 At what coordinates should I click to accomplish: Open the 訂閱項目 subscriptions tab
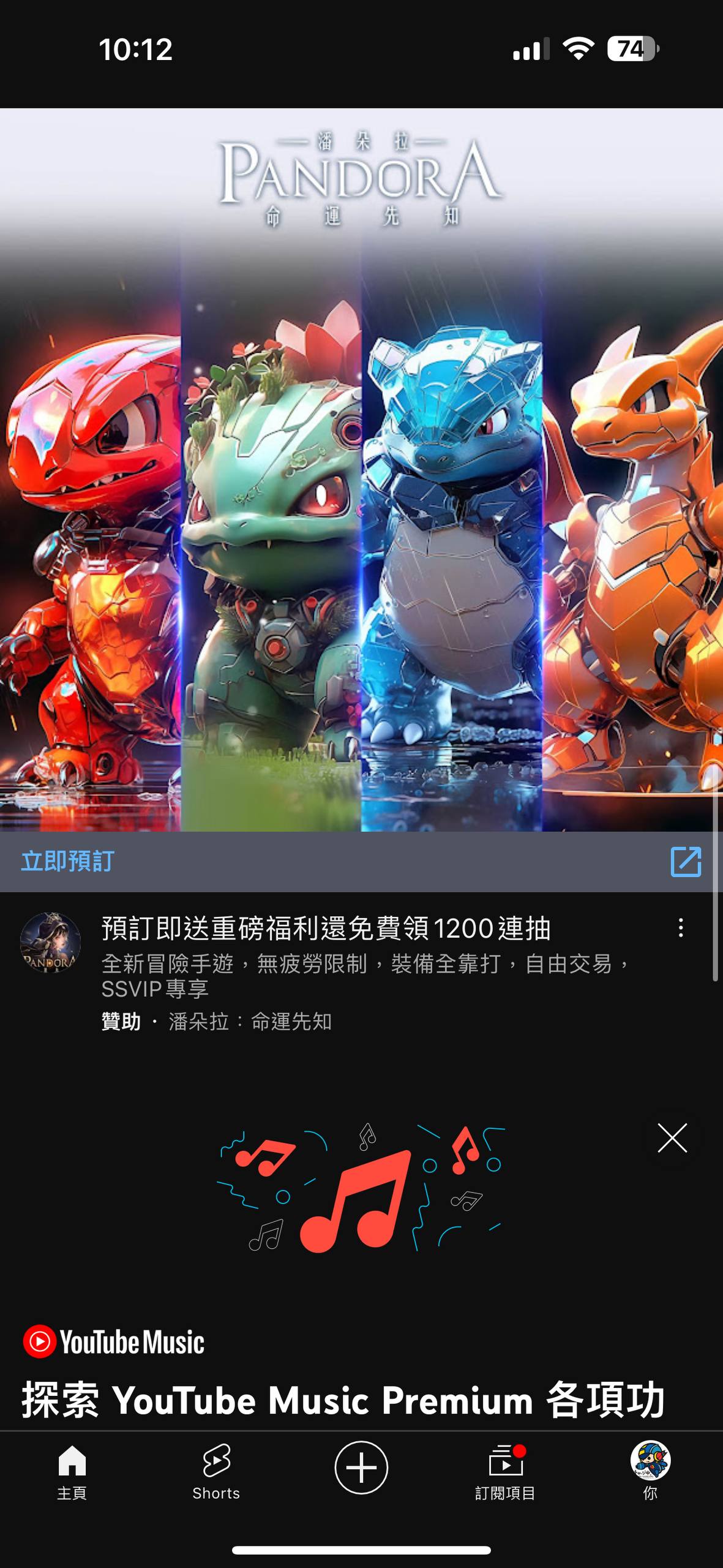click(505, 1471)
